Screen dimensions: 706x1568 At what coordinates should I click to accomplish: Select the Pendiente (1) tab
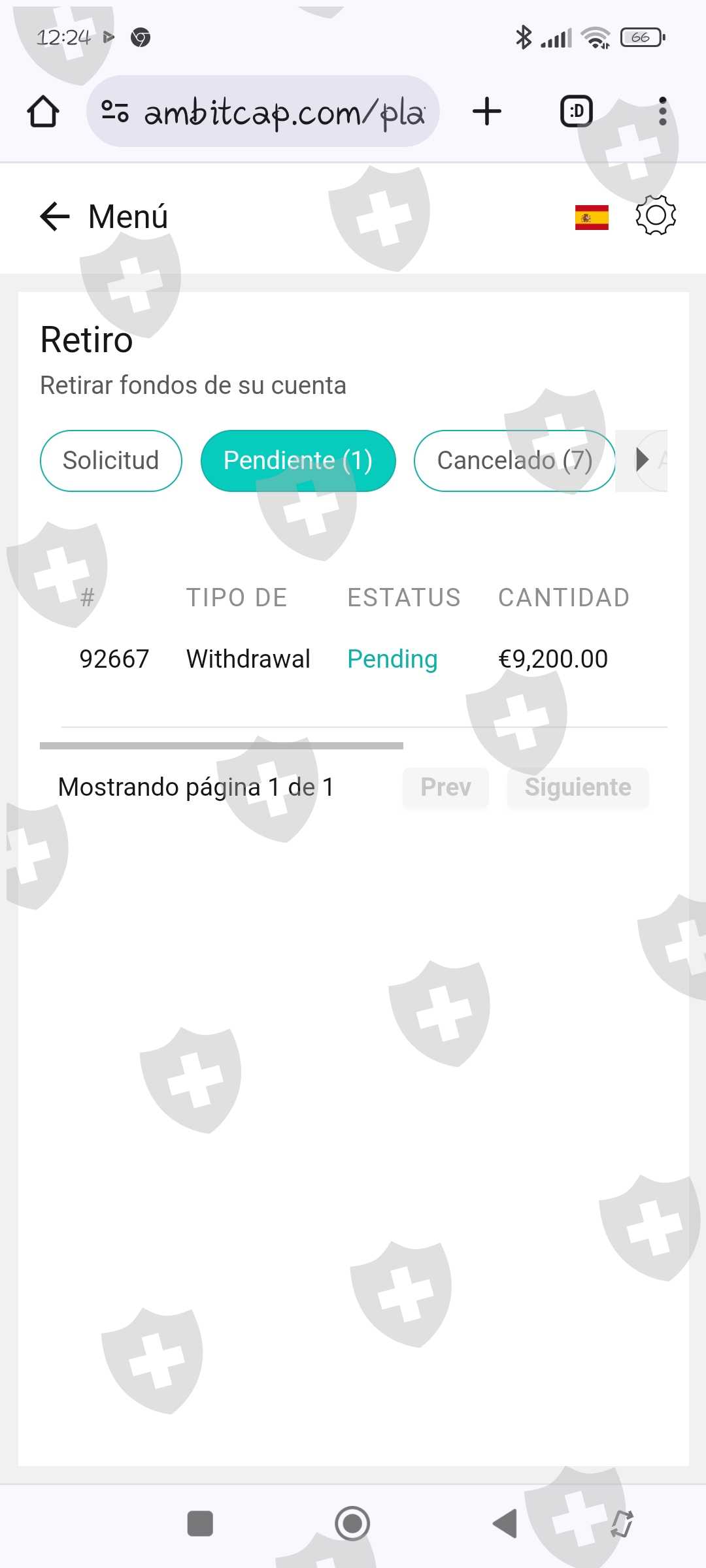(x=298, y=461)
